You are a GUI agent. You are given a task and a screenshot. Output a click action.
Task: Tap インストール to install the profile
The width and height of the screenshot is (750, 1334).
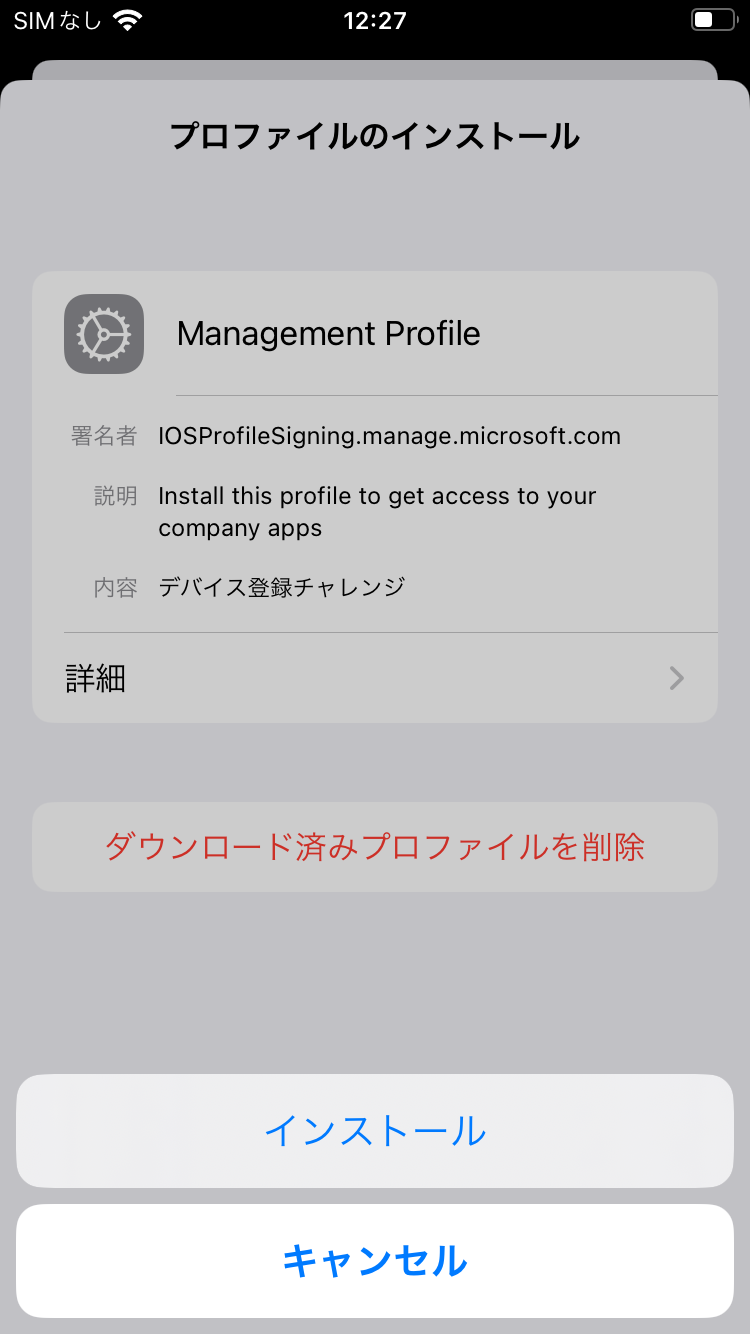click(375, 1131)
